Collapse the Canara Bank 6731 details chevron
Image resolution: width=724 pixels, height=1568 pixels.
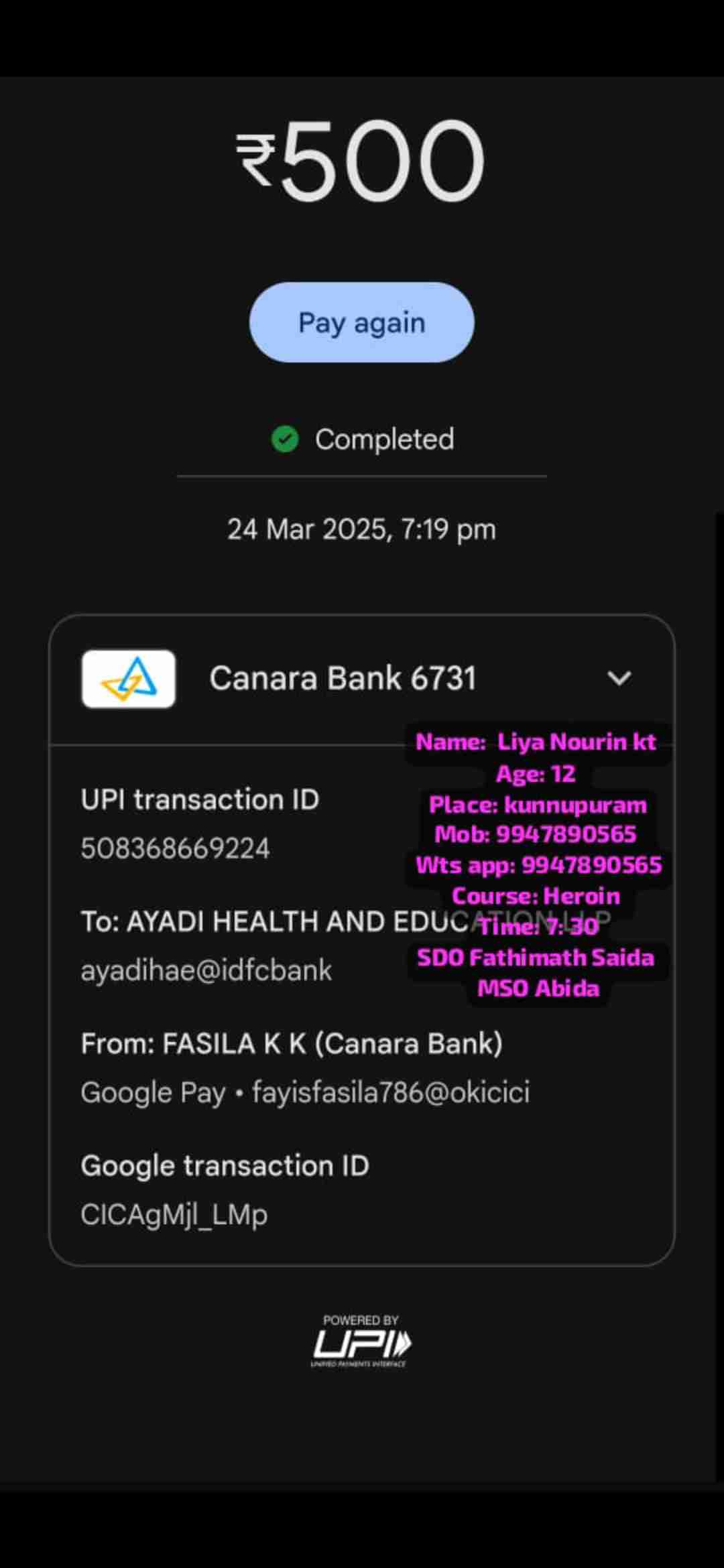pos(619,678)
